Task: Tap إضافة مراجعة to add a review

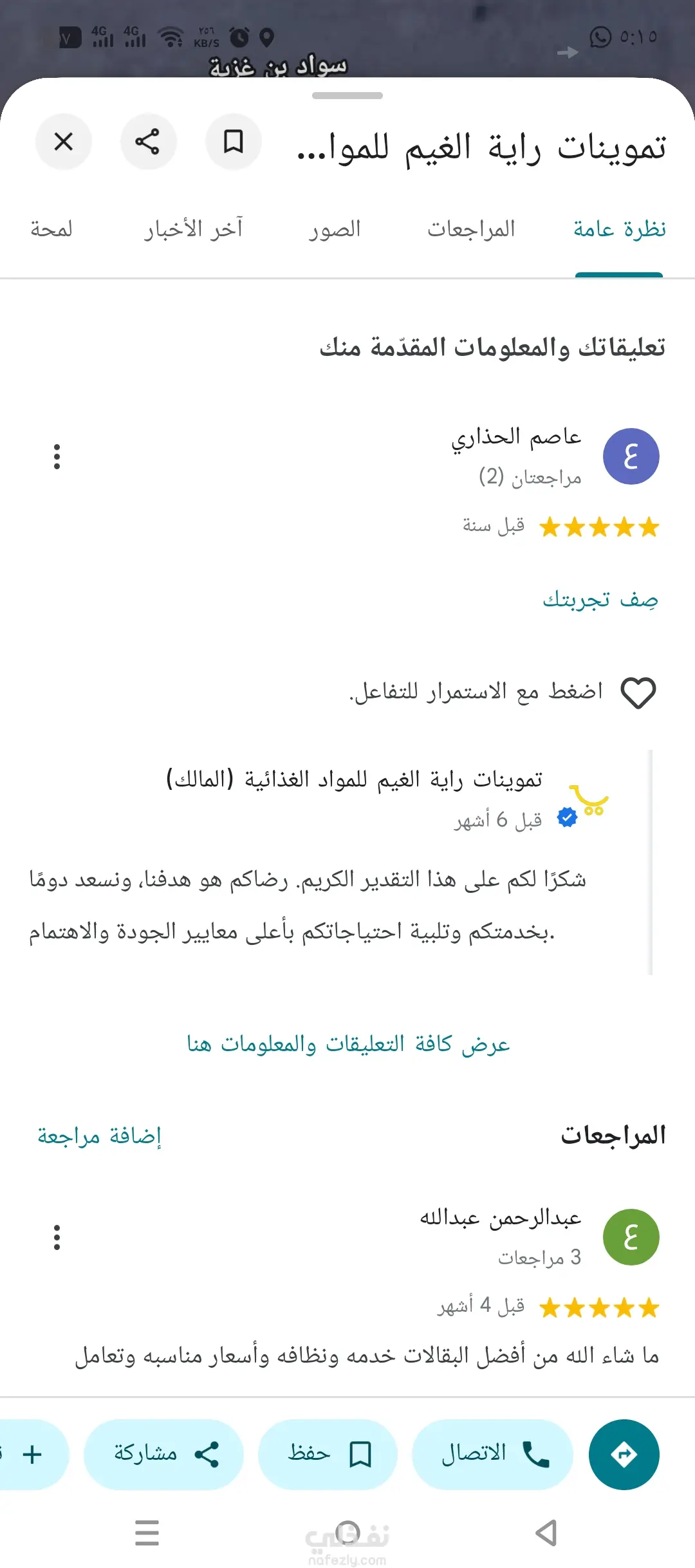Action: point(99,1136)
